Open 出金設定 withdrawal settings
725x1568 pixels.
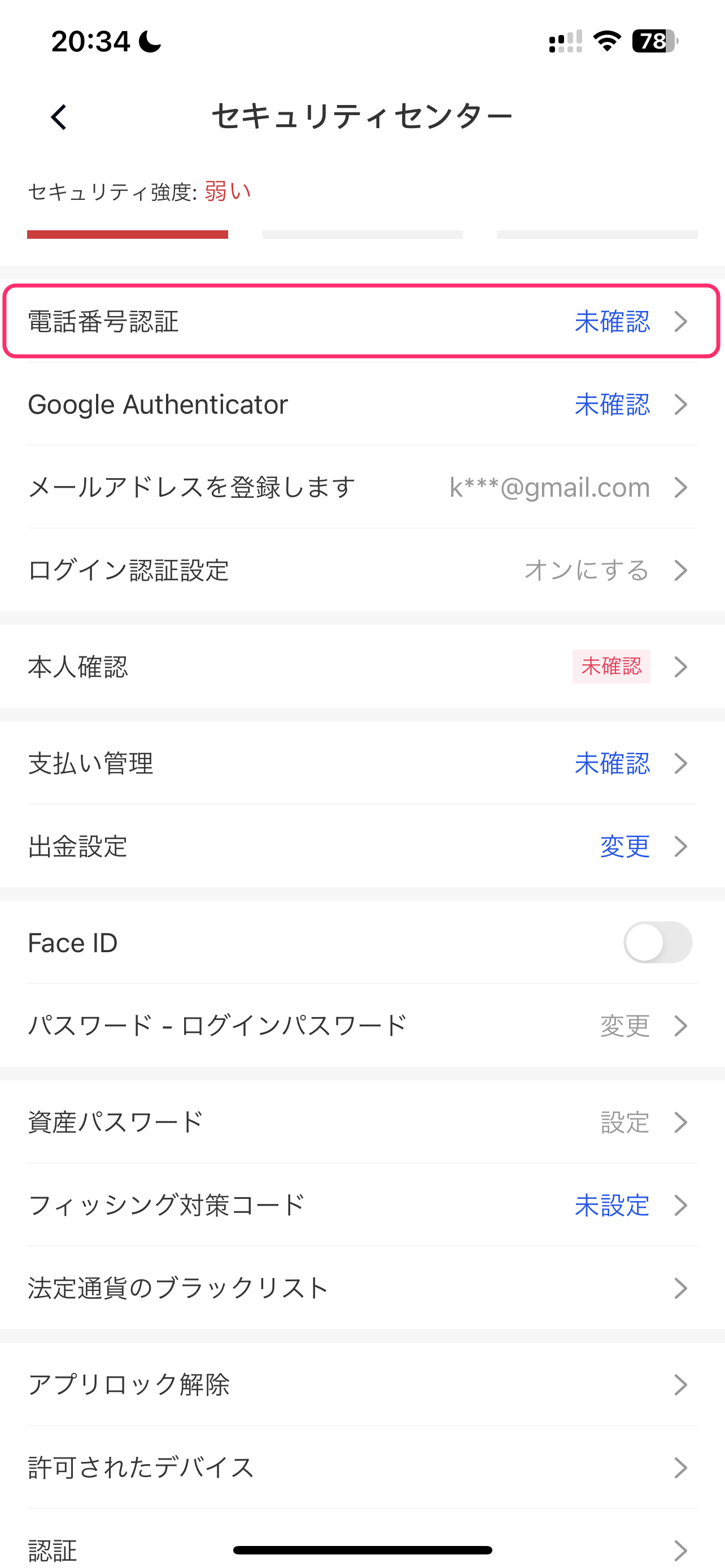click(362, 846)
